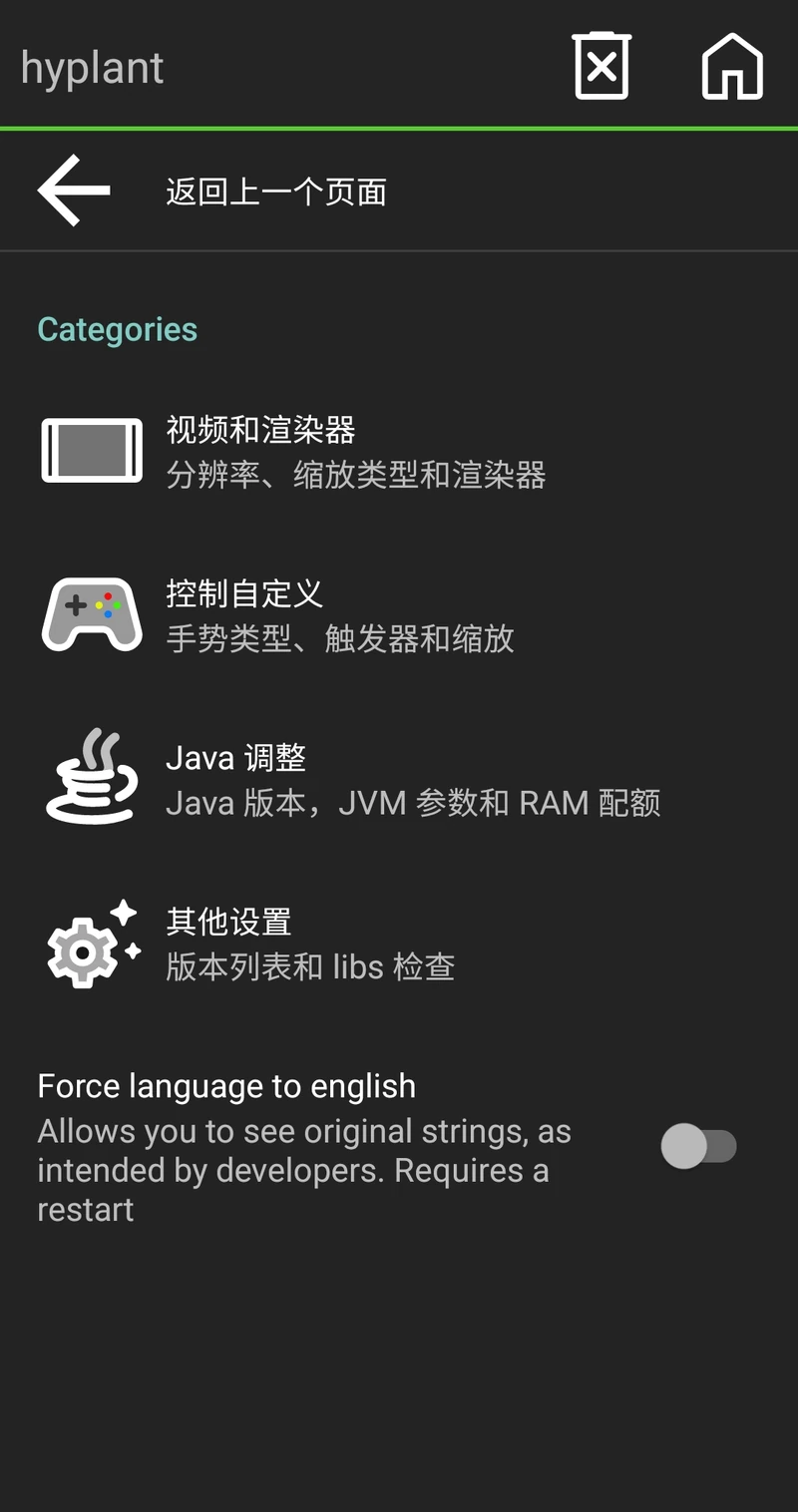798x1512 pixels.
Task: Open the home icon in the top bar
Action: 731,66
